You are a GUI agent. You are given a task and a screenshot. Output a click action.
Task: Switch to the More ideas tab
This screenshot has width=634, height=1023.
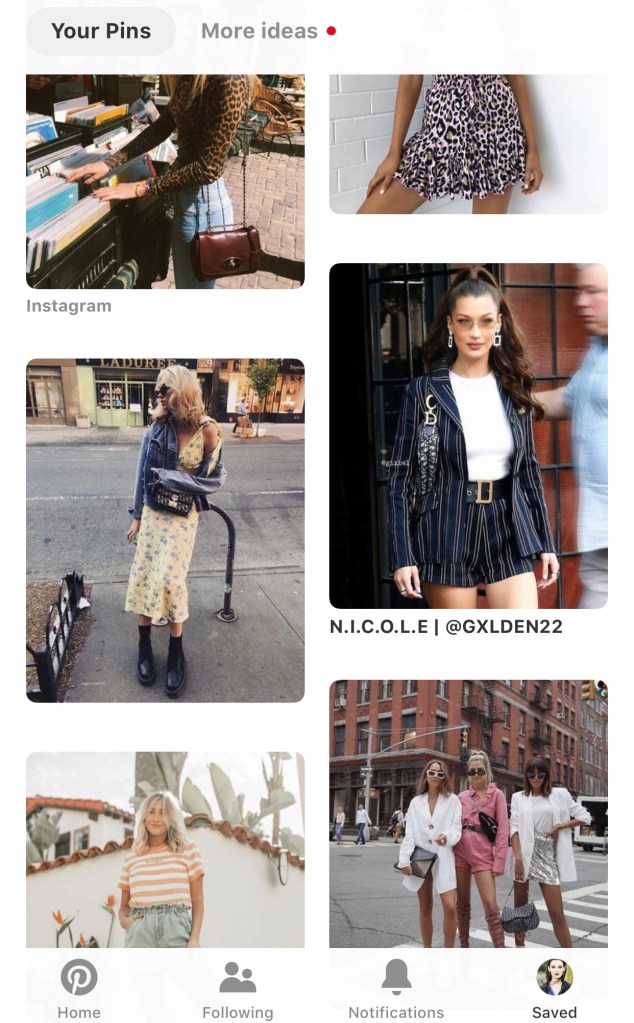tap(259, 31)
